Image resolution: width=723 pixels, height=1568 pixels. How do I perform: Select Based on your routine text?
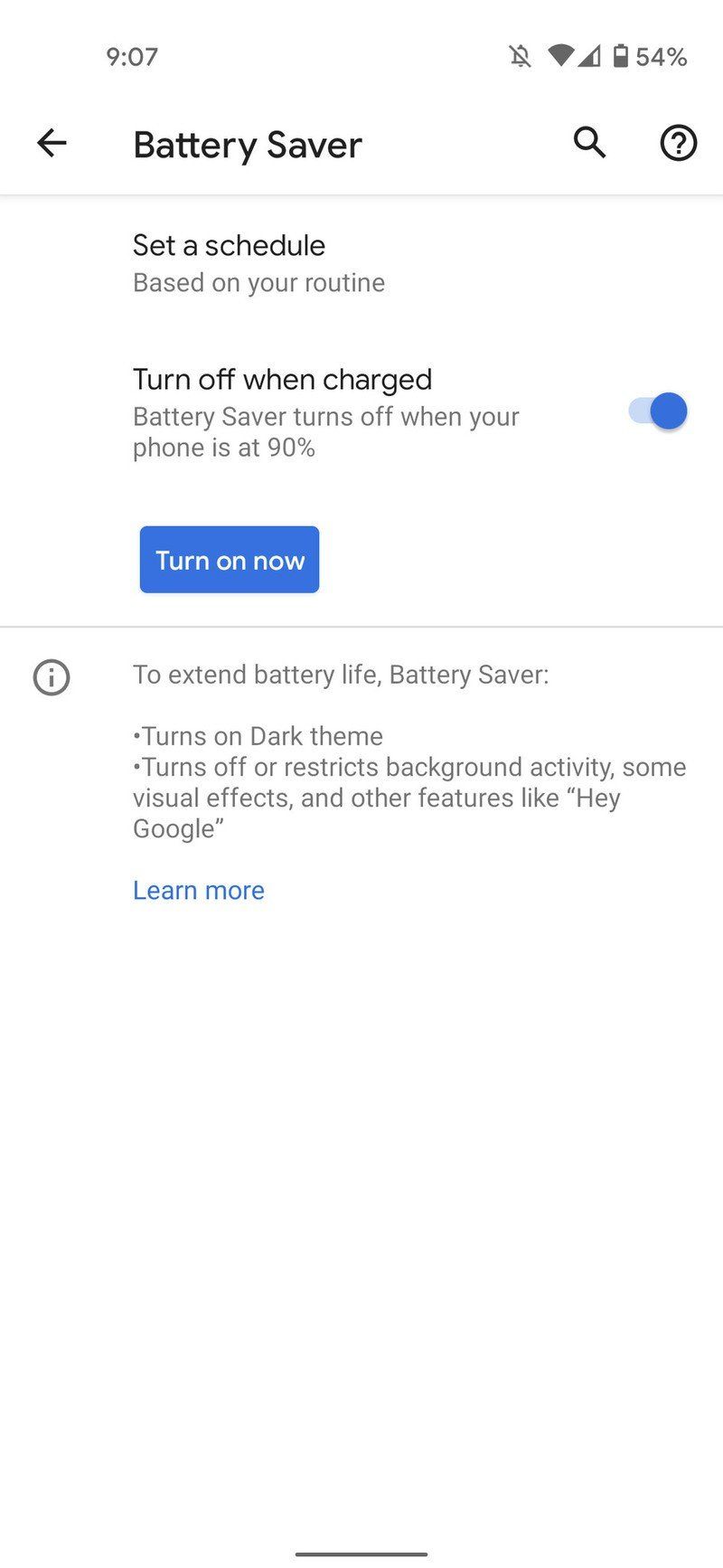258,282
